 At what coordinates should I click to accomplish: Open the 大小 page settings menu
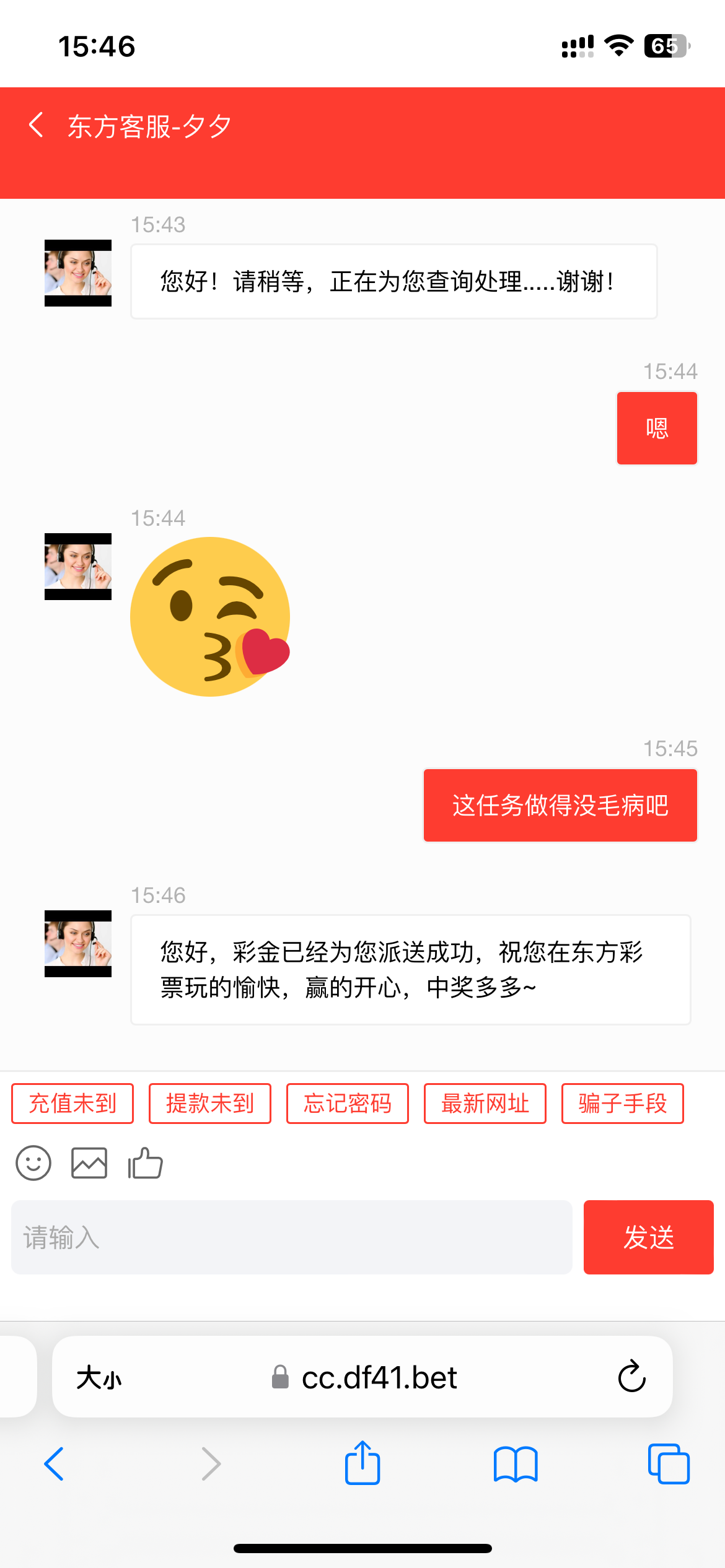(99, 1379)
